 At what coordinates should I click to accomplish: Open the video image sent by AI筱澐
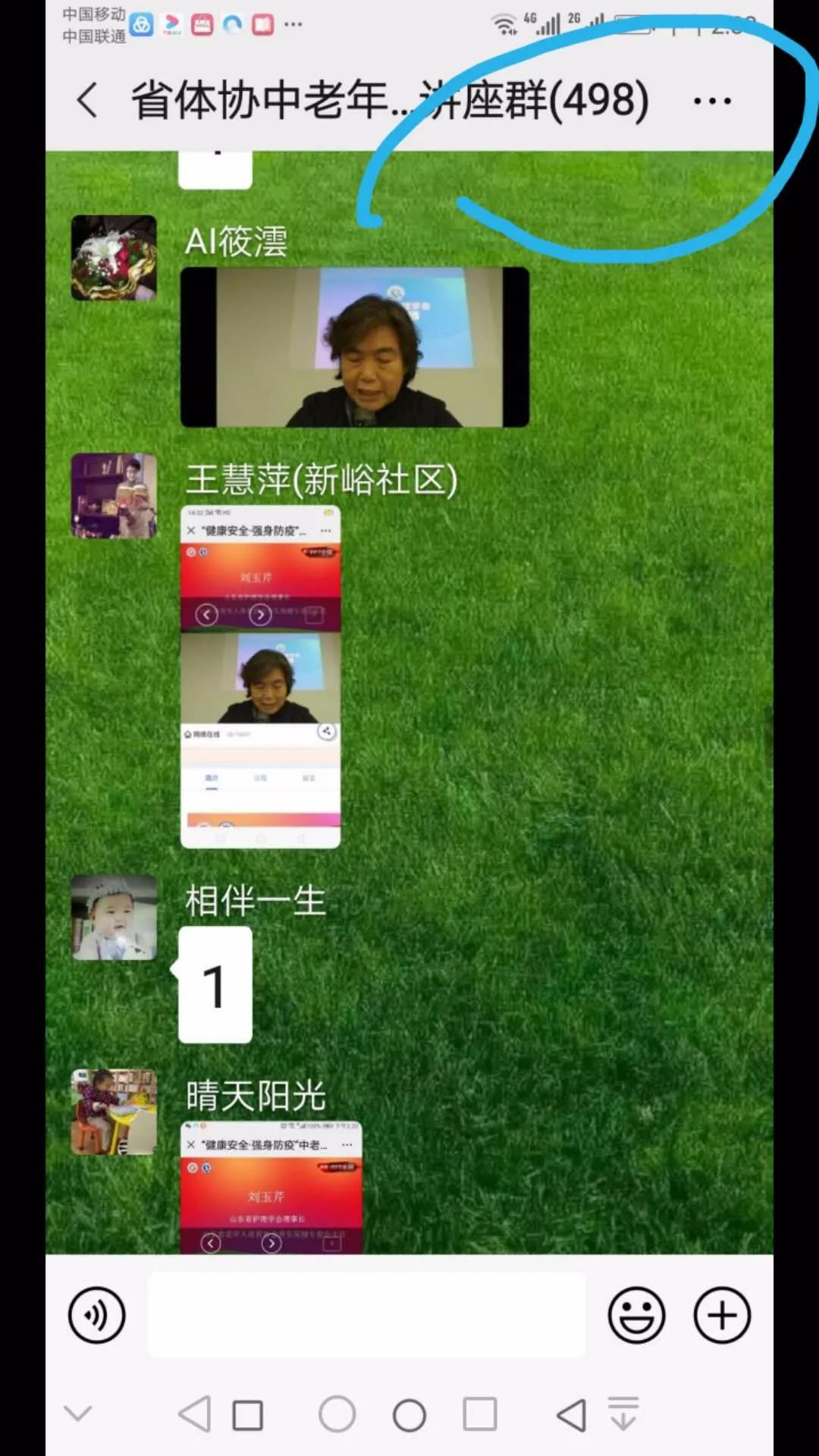[354, 347]
